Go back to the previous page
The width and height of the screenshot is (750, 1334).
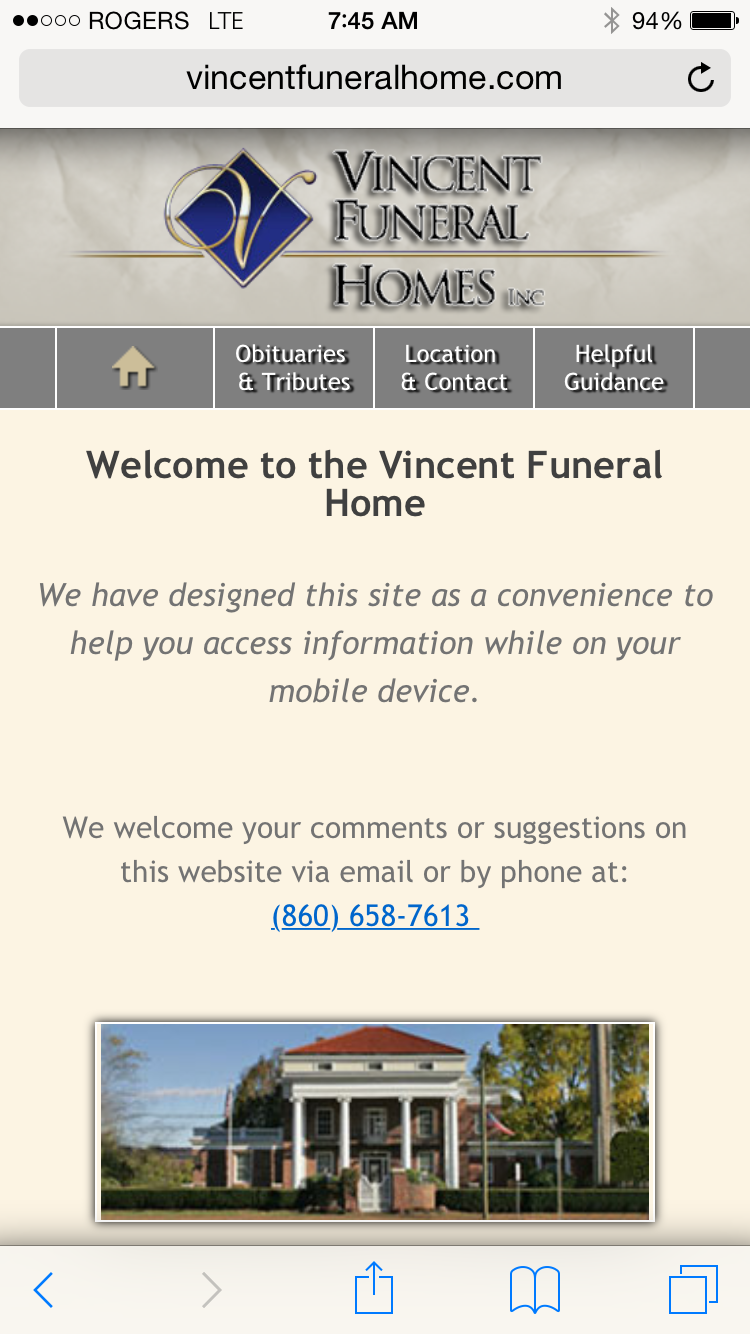43,1290
